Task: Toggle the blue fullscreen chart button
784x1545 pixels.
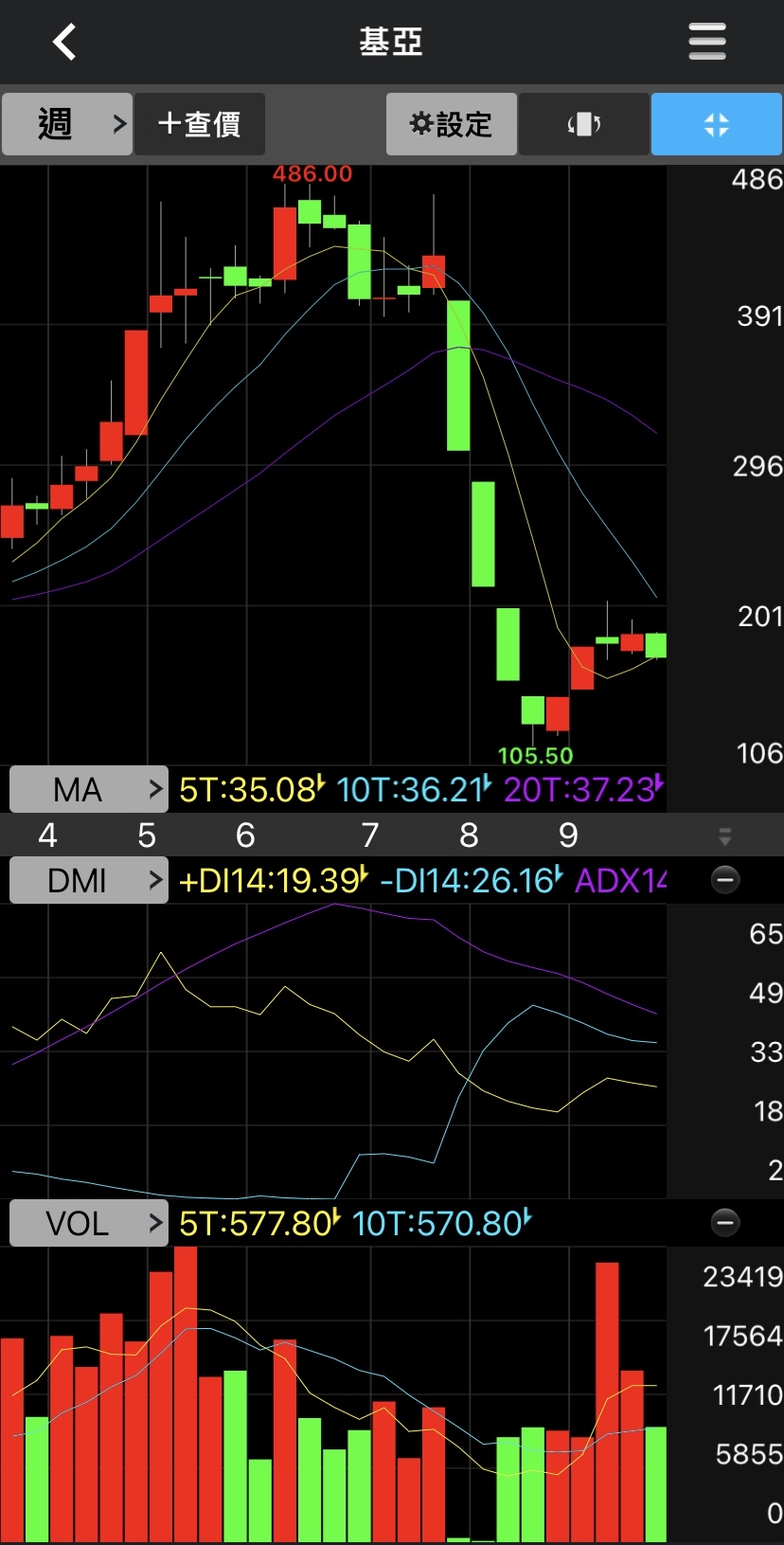Action: (716, 124)
